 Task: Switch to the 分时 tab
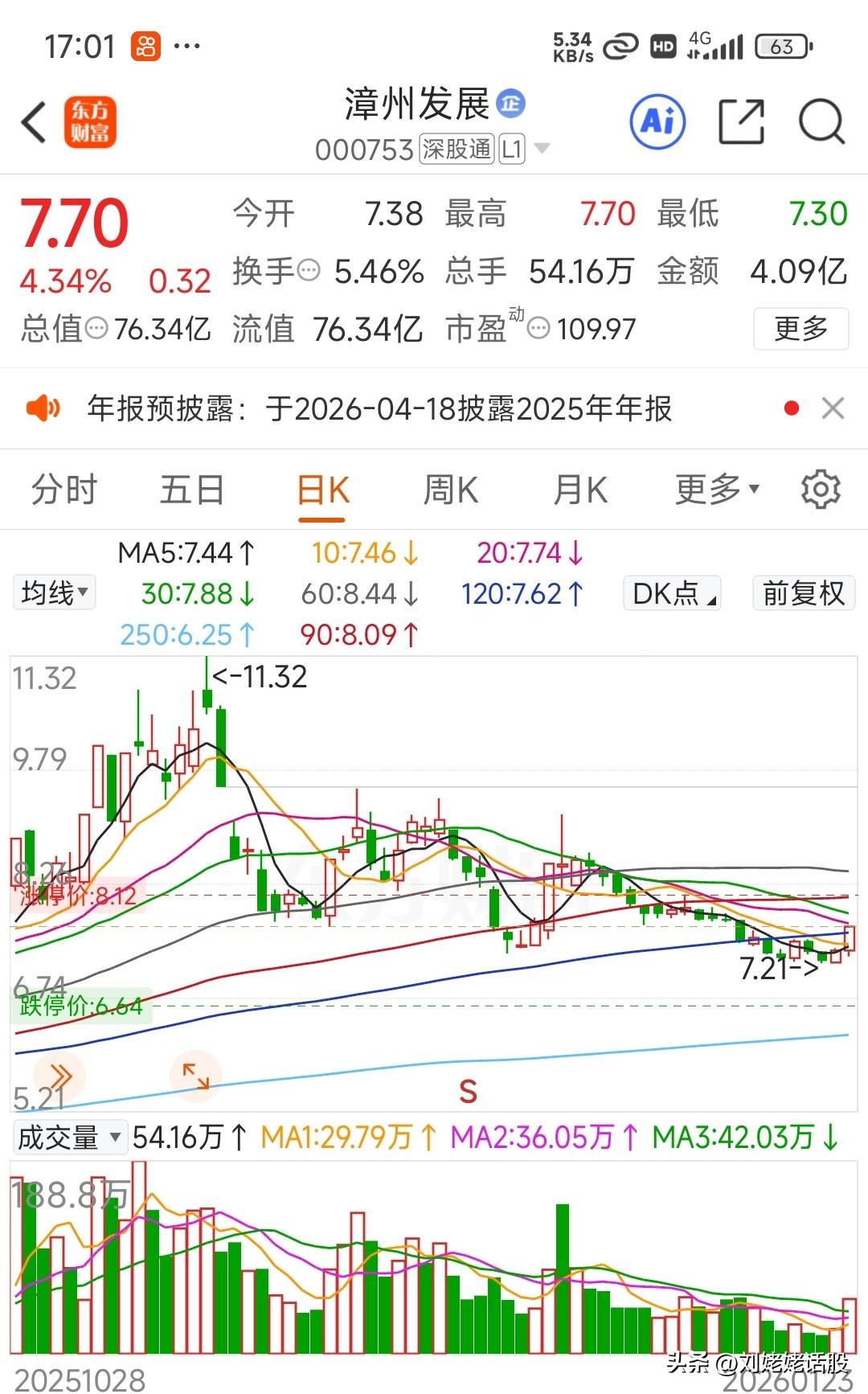click(x=64, y=490)
